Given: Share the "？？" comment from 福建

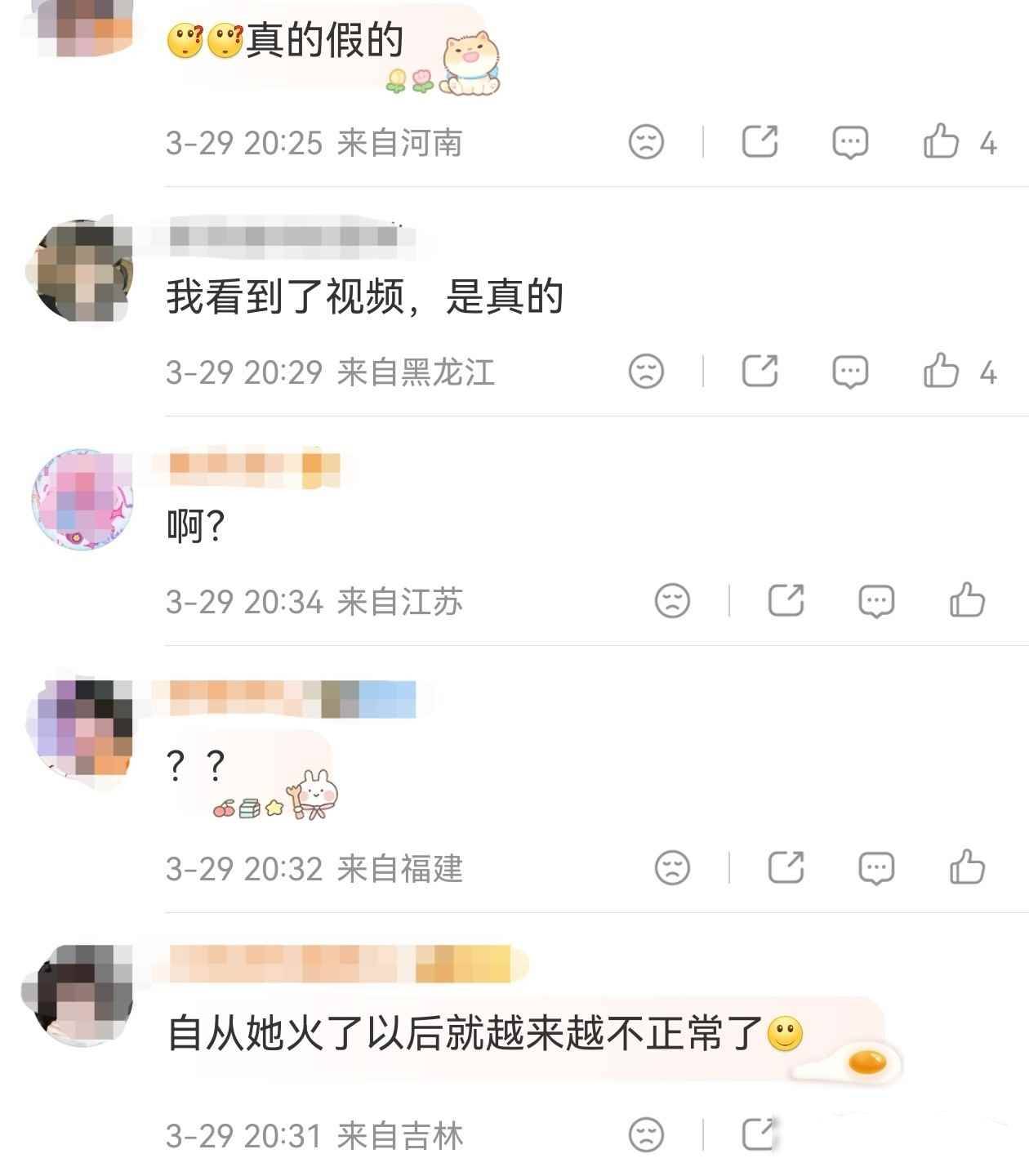Looking at the screenshot, I should tap(786, 867).
